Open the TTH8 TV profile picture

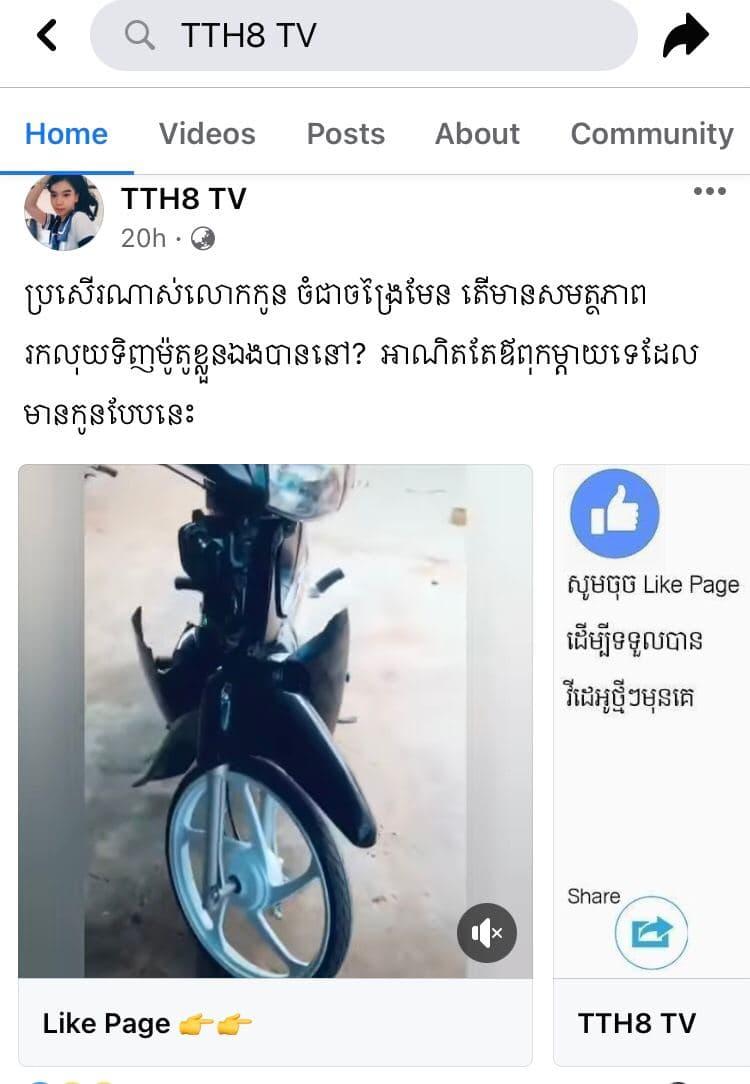point(63,212)
